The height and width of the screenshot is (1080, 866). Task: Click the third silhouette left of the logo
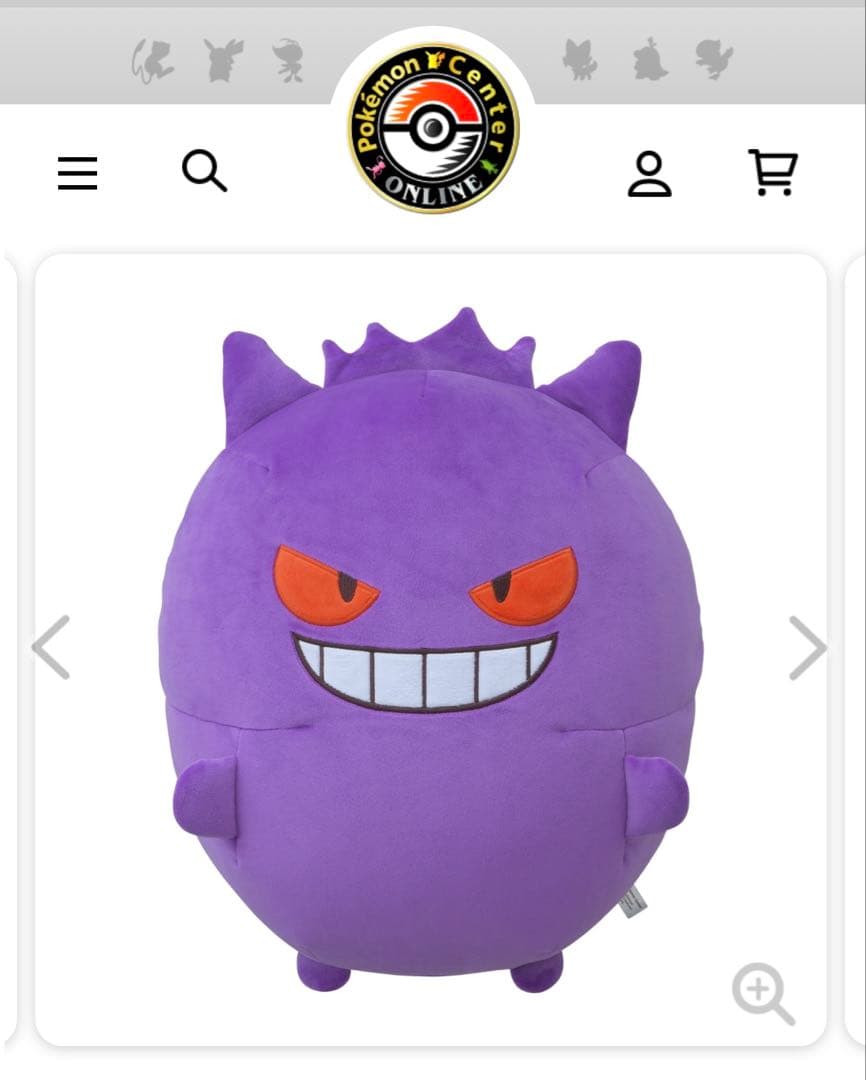coord(289,62)
